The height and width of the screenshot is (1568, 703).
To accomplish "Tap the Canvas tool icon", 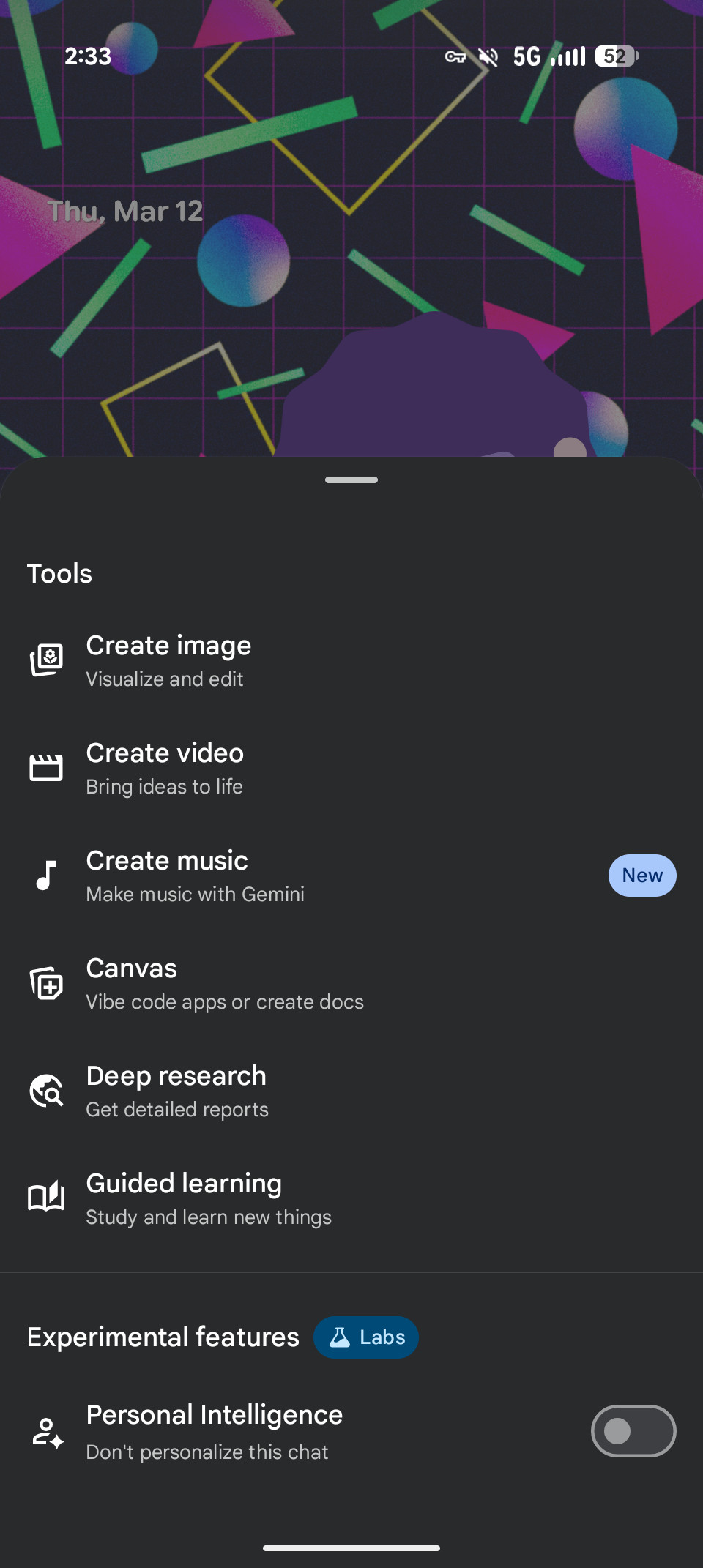I will click(46, 983).
